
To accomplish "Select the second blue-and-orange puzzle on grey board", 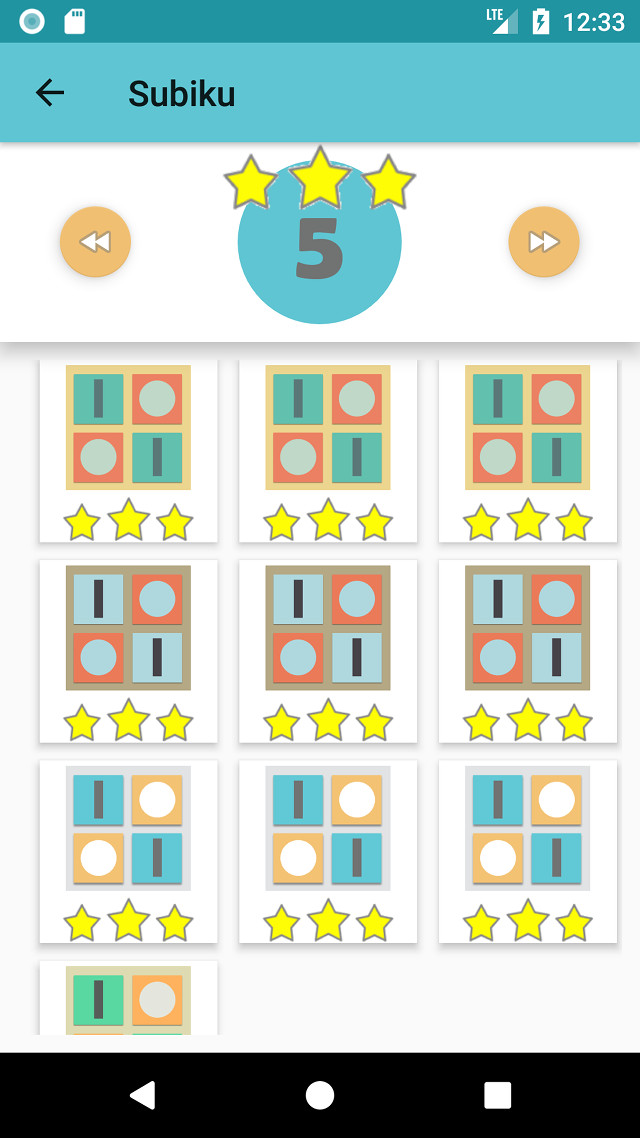I will (328, 828).
